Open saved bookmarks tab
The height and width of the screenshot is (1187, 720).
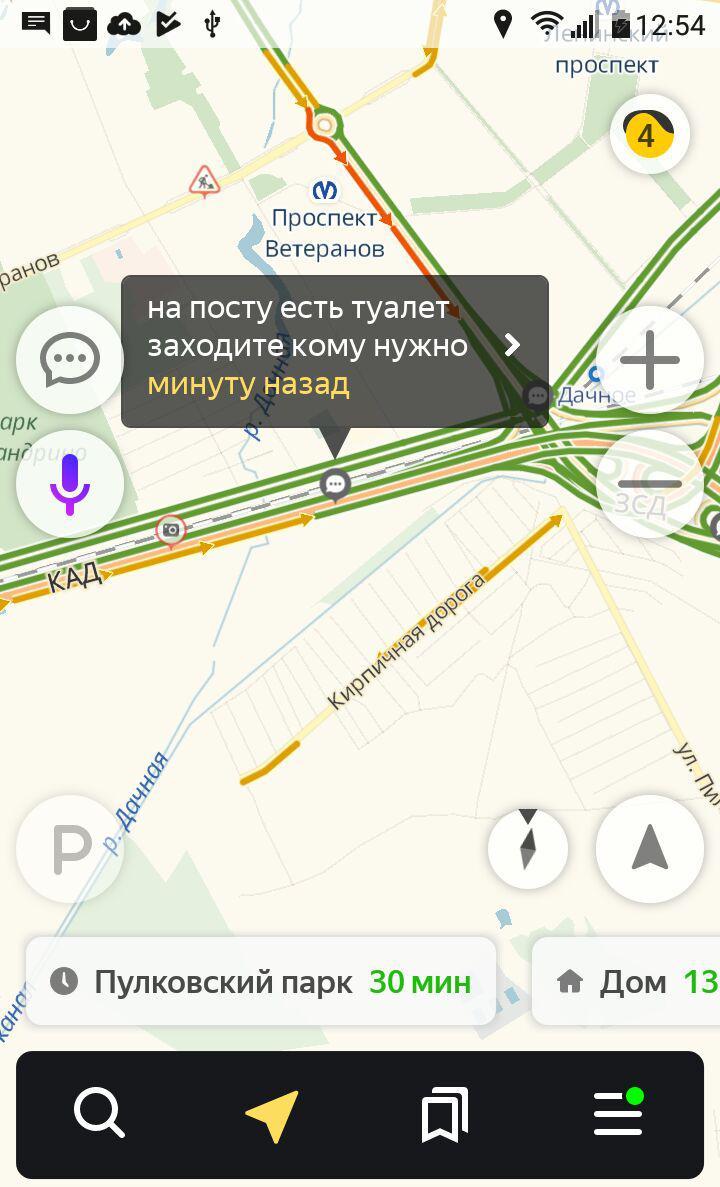coord(445,1115)
